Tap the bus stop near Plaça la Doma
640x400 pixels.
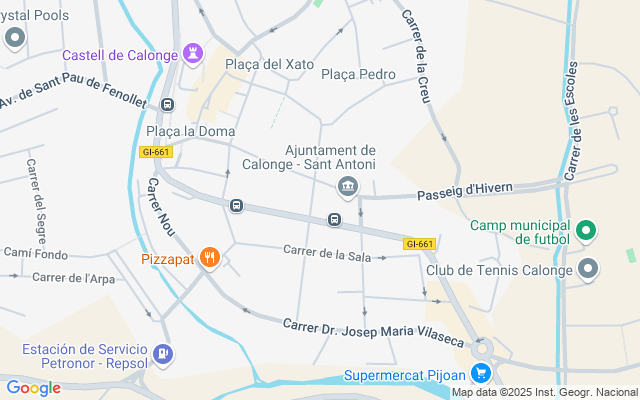(167, 104)
